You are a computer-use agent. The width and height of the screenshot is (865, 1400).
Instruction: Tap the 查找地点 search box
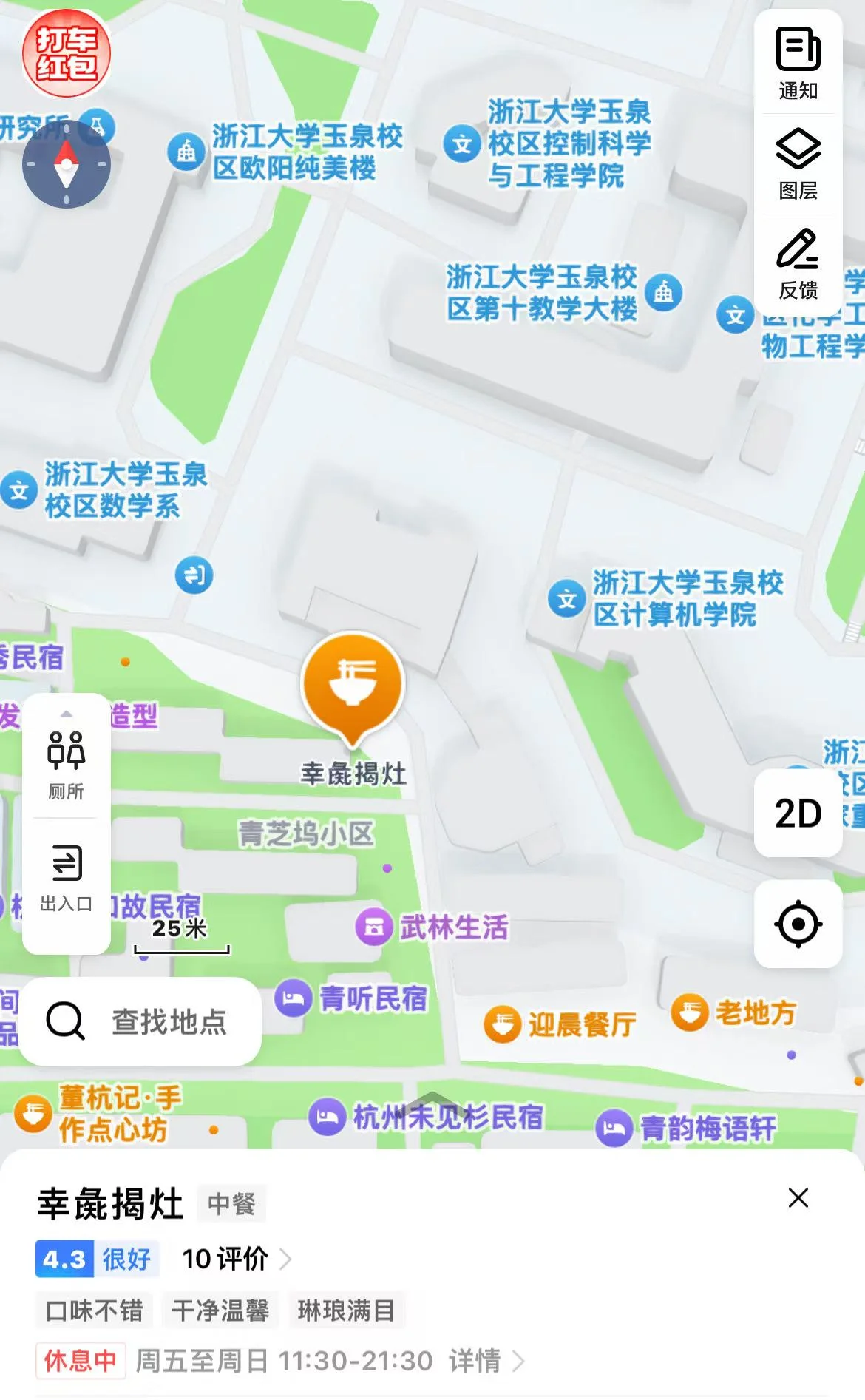(x=140, y=1021)
